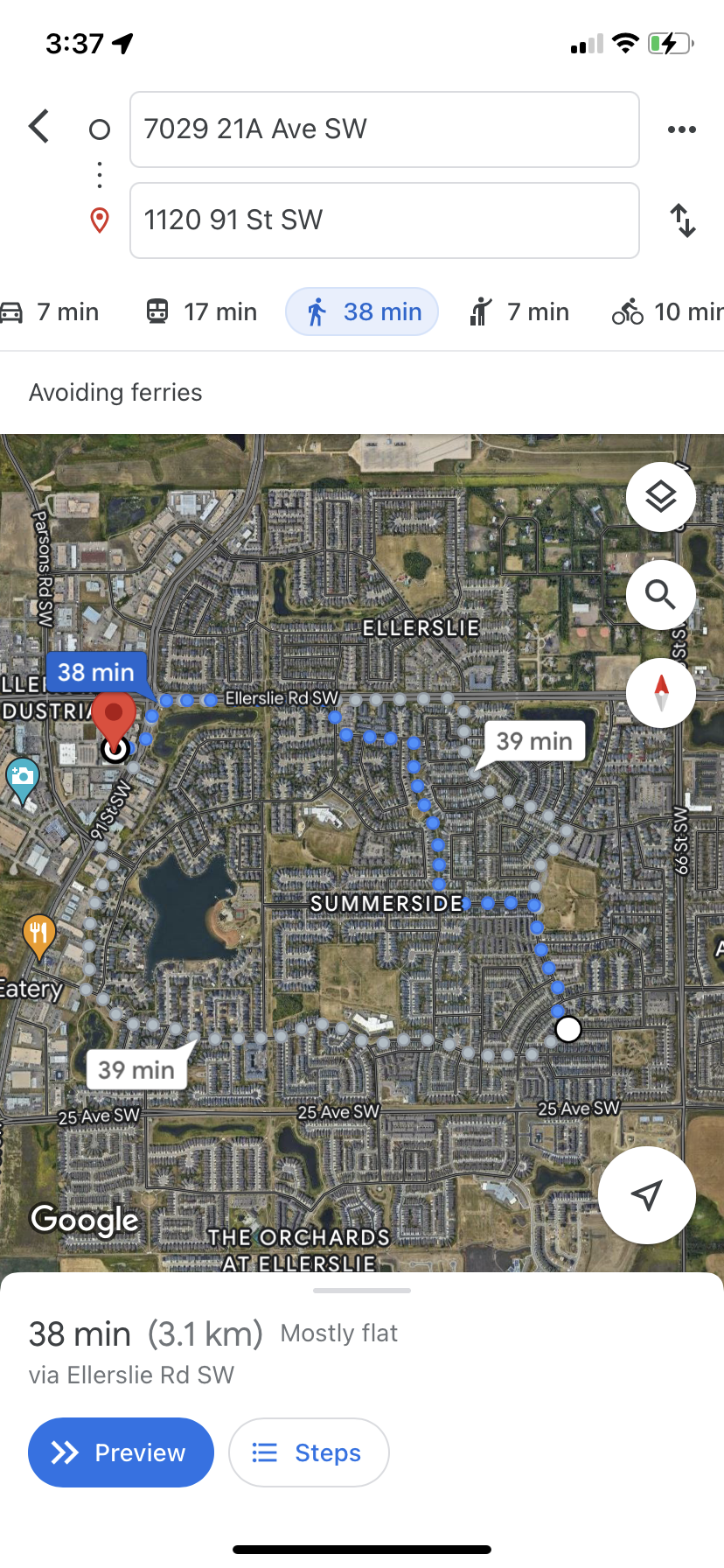Screen dimensions: 724x1568
Task: View the route Steps list
Action: click(x=309, y=1452)
